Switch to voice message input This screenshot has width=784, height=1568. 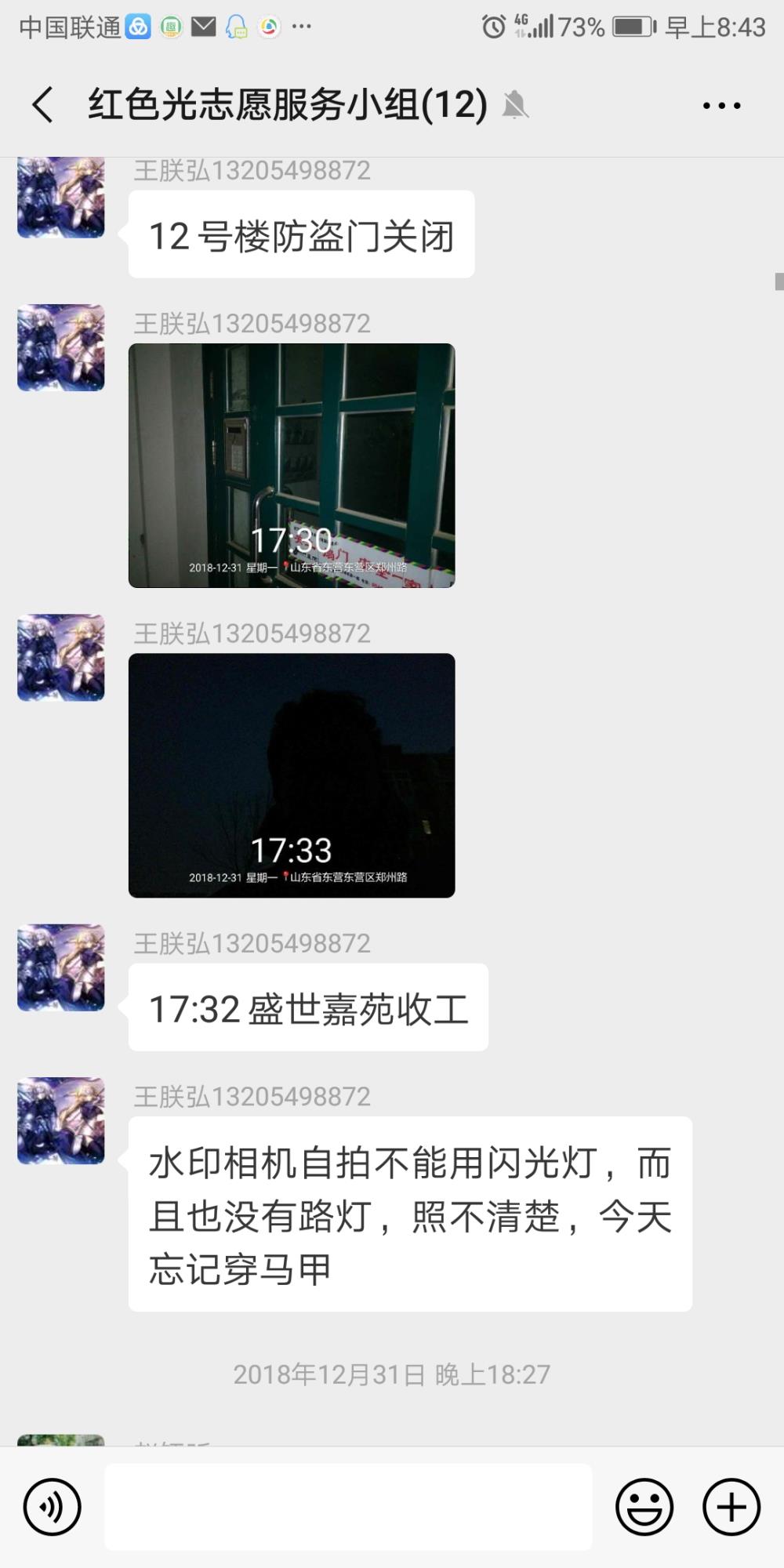tap(53, 1507)
